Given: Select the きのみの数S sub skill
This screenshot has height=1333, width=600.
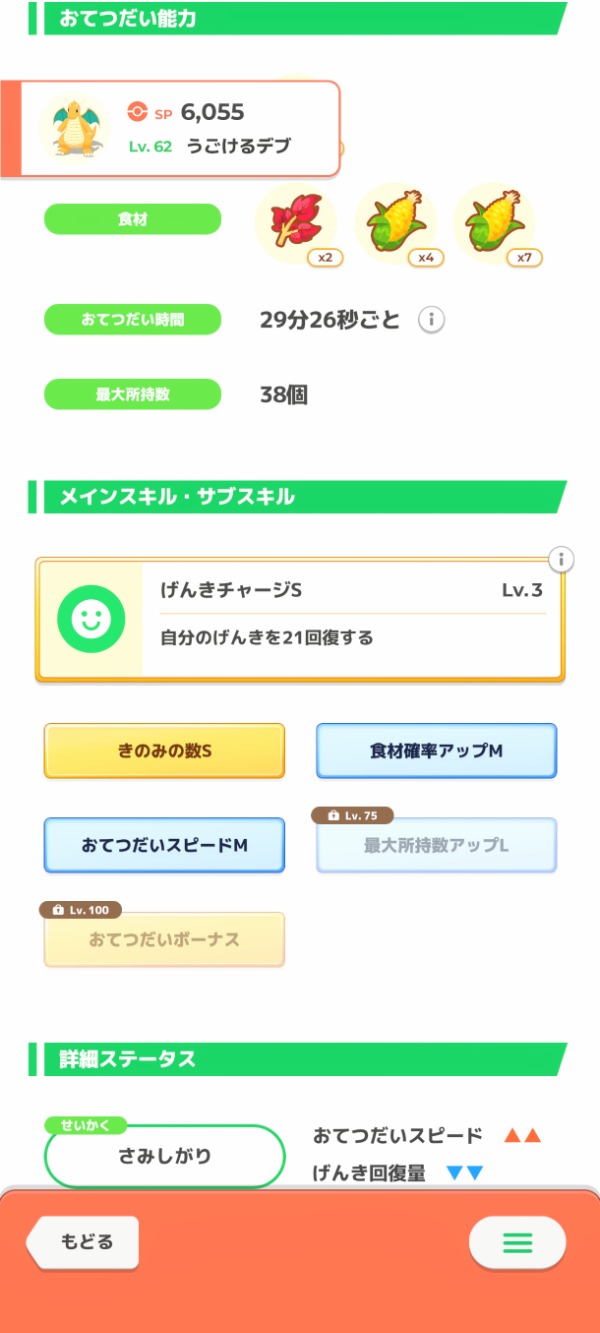Looking at the screenshot, I should point(165,751).
